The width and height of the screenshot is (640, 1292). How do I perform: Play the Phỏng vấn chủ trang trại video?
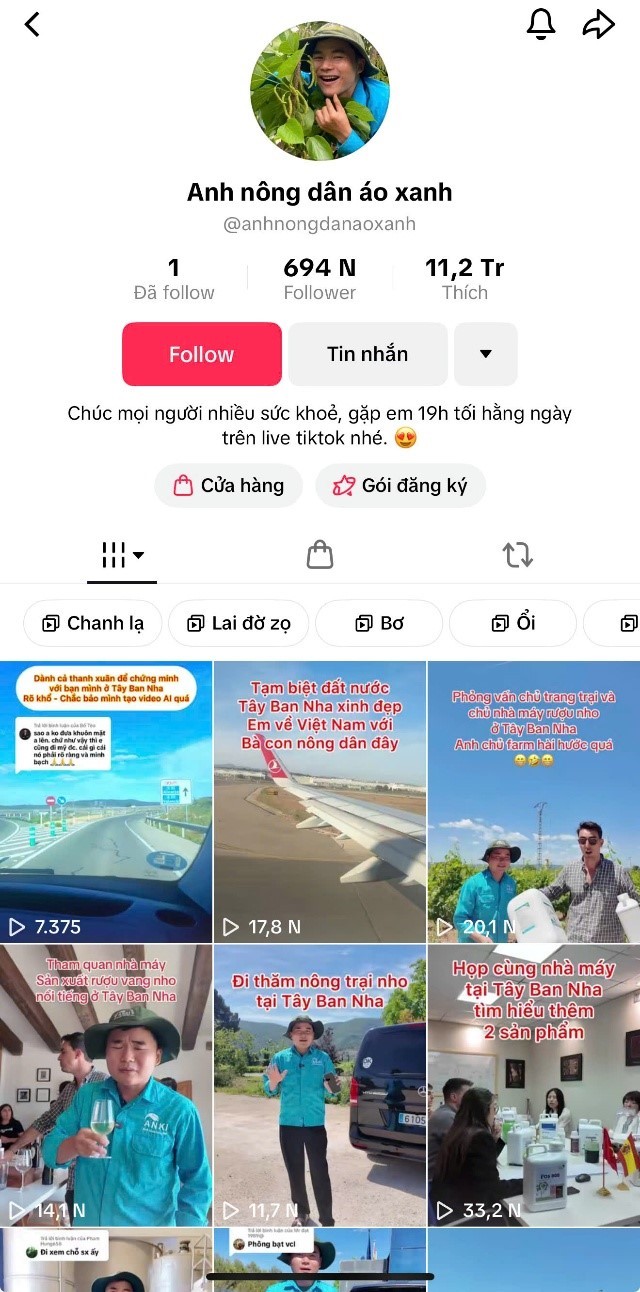click(534, 800)
